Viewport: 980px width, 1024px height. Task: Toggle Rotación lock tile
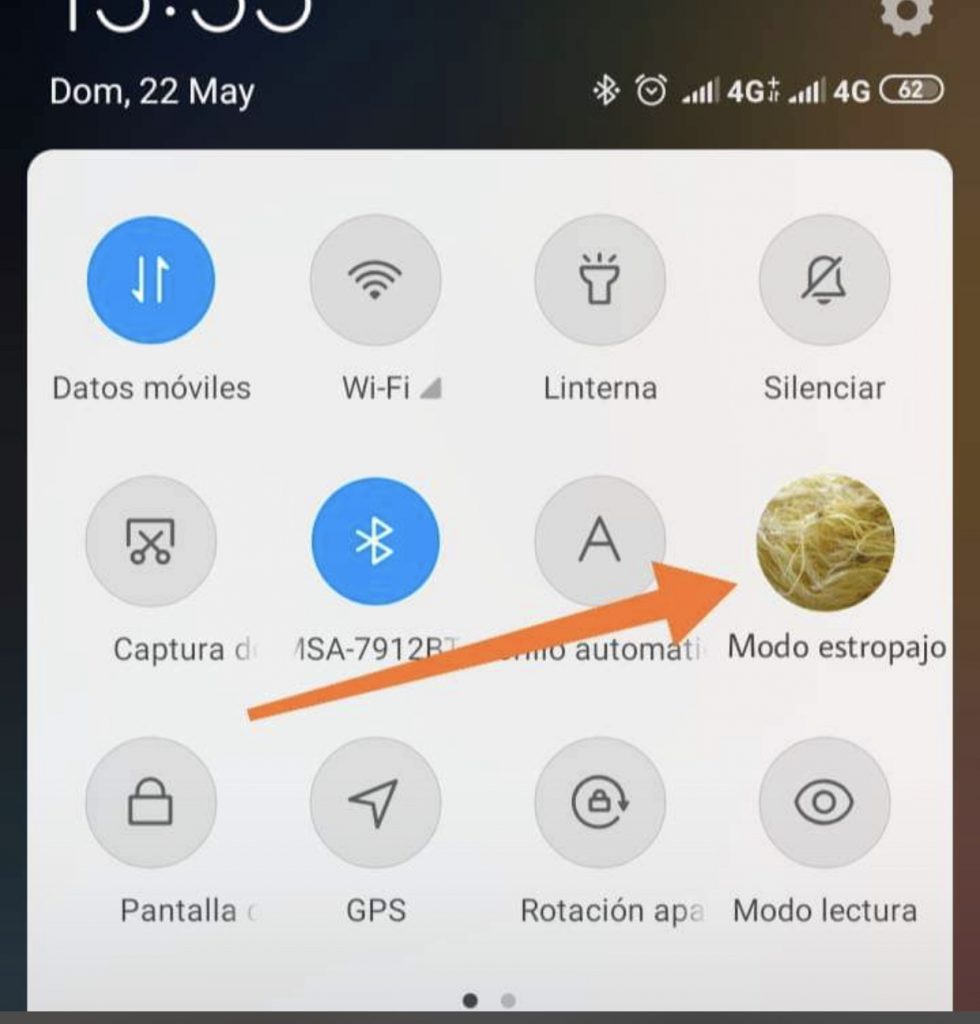[600, 802]
